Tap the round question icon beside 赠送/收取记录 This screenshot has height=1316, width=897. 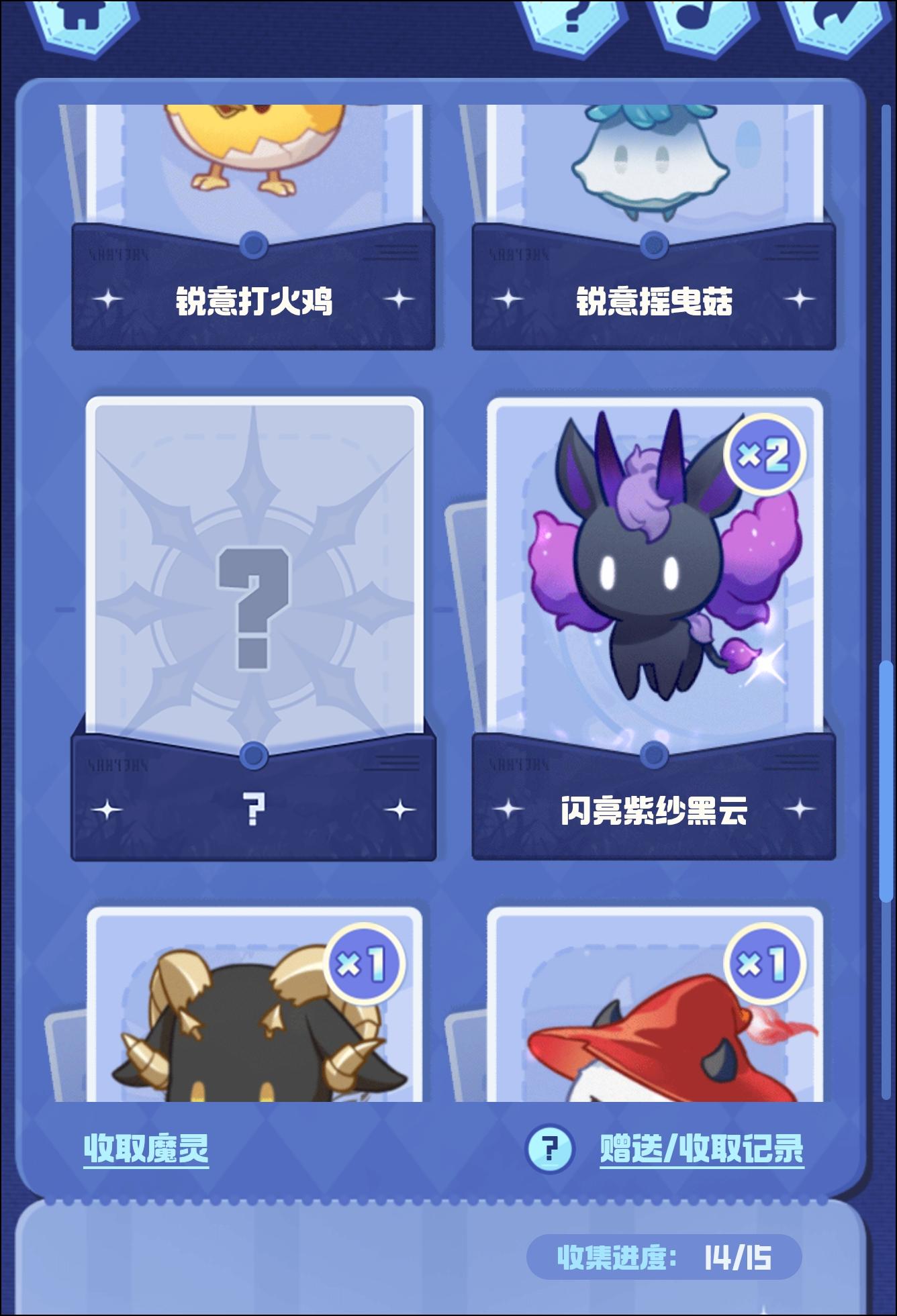click(x=549, y=1149)
